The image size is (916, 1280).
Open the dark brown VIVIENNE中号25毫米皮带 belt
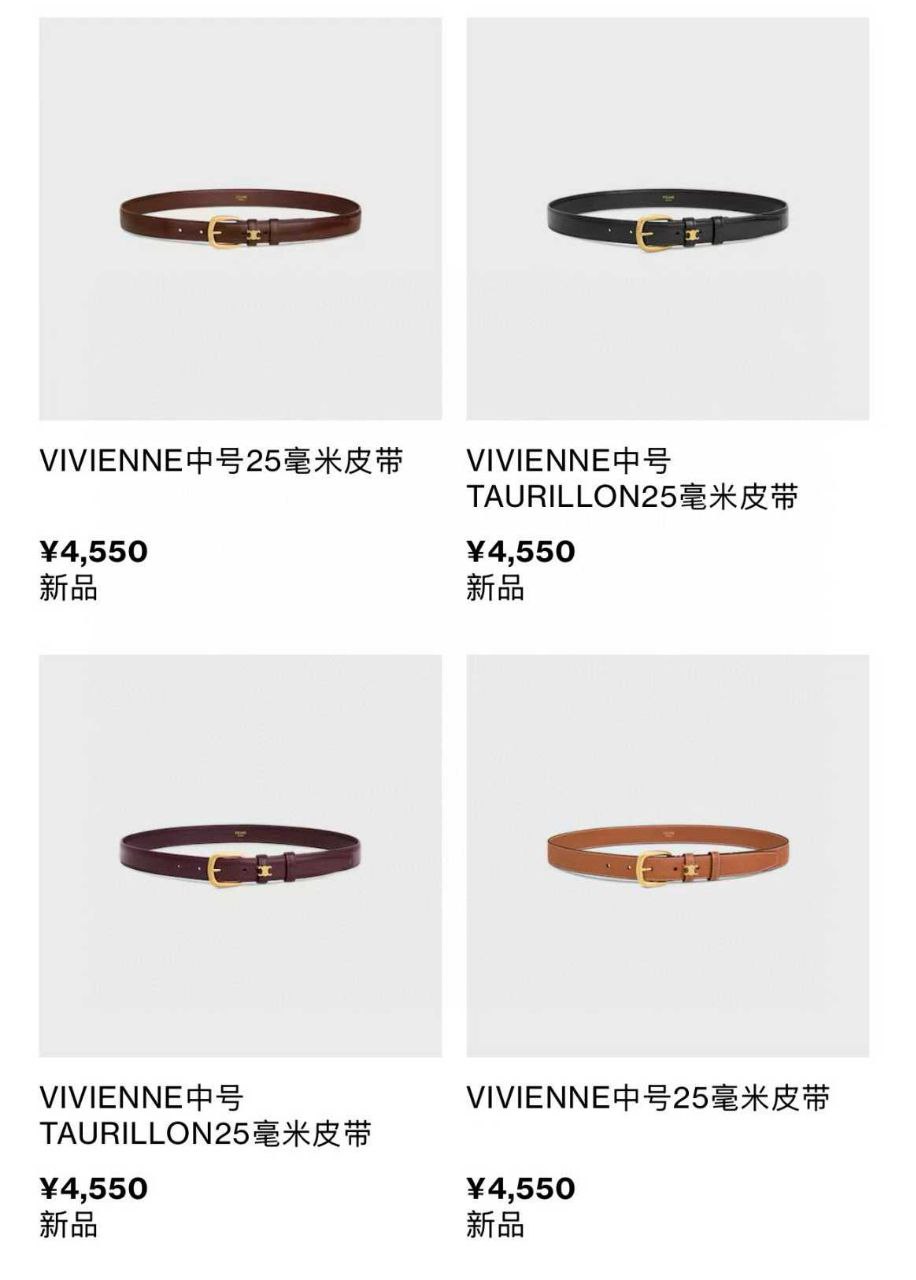tap(240, 219)
